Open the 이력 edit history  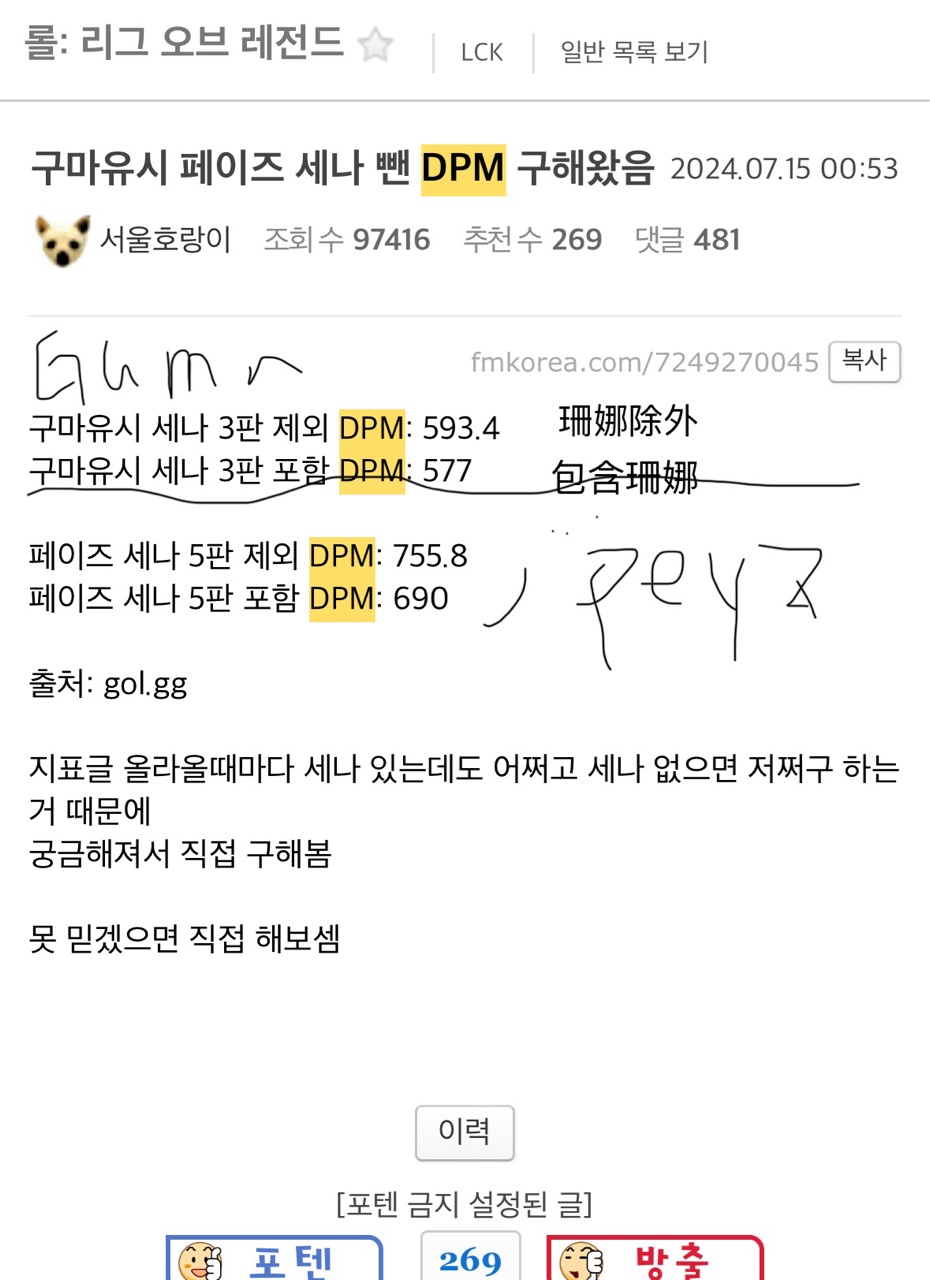(465, 1132)
